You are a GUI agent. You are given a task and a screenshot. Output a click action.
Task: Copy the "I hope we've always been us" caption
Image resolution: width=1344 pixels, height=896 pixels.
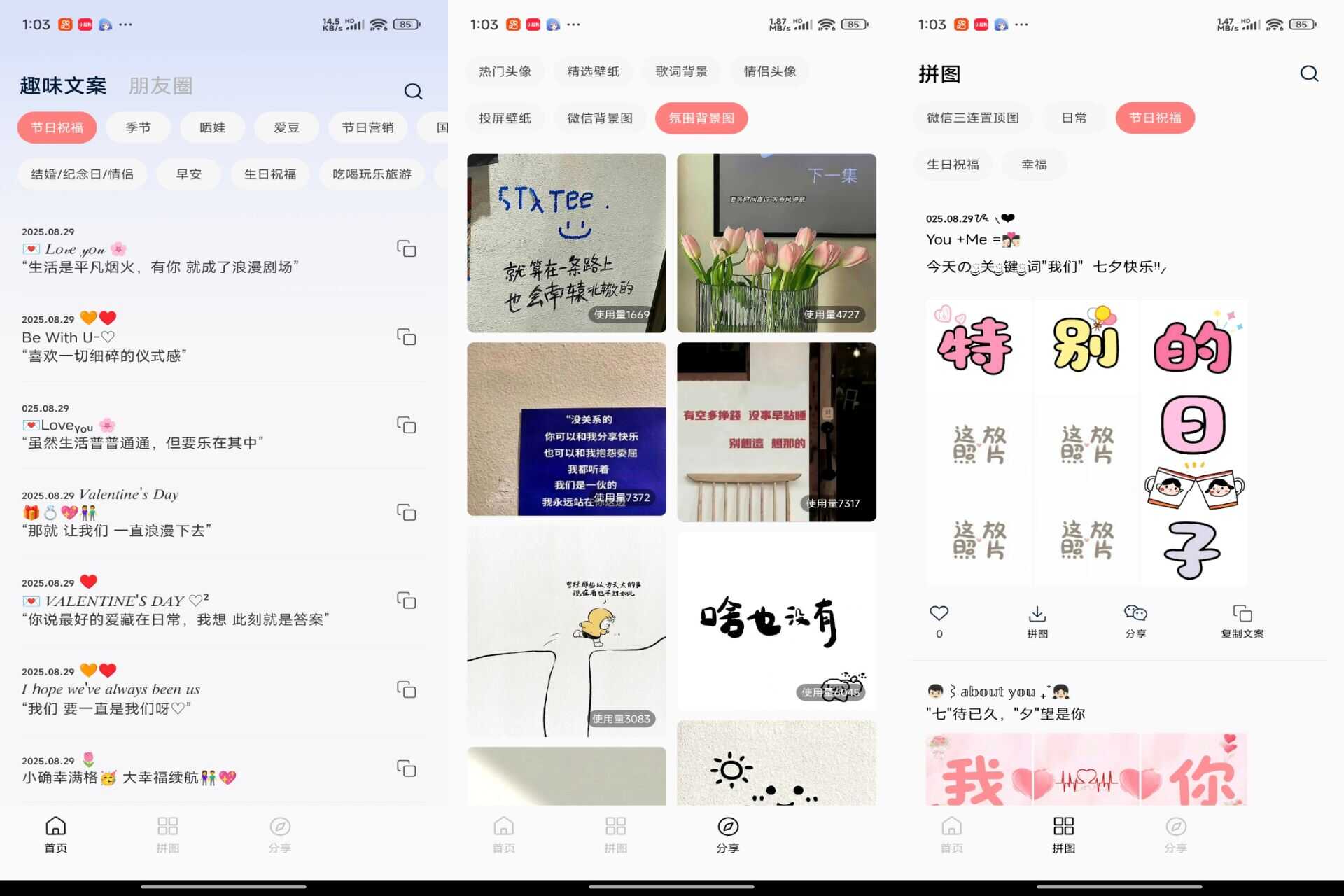[x=406, y=689]
